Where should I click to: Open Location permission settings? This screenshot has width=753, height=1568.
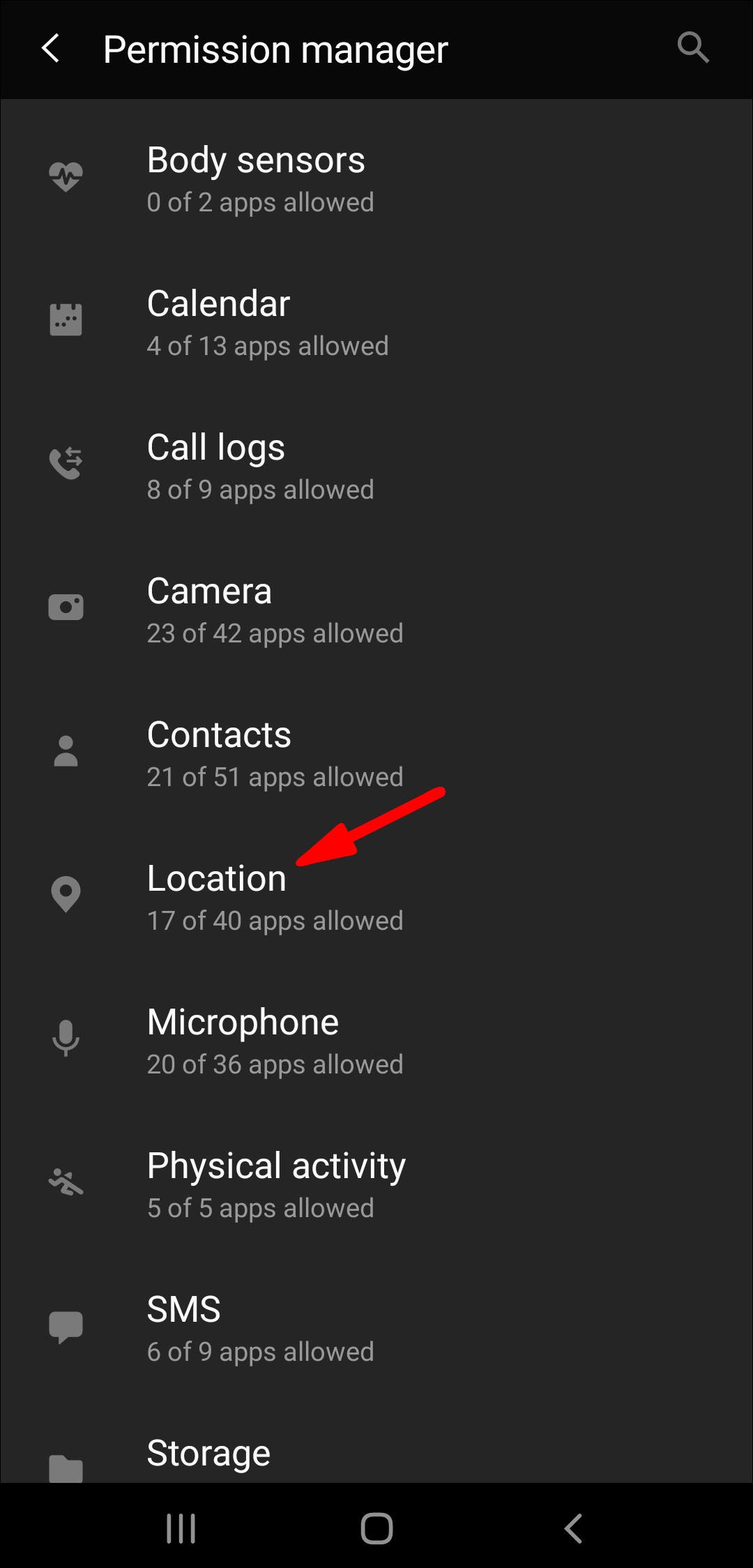pyautogui.click(x=376, y=898)
